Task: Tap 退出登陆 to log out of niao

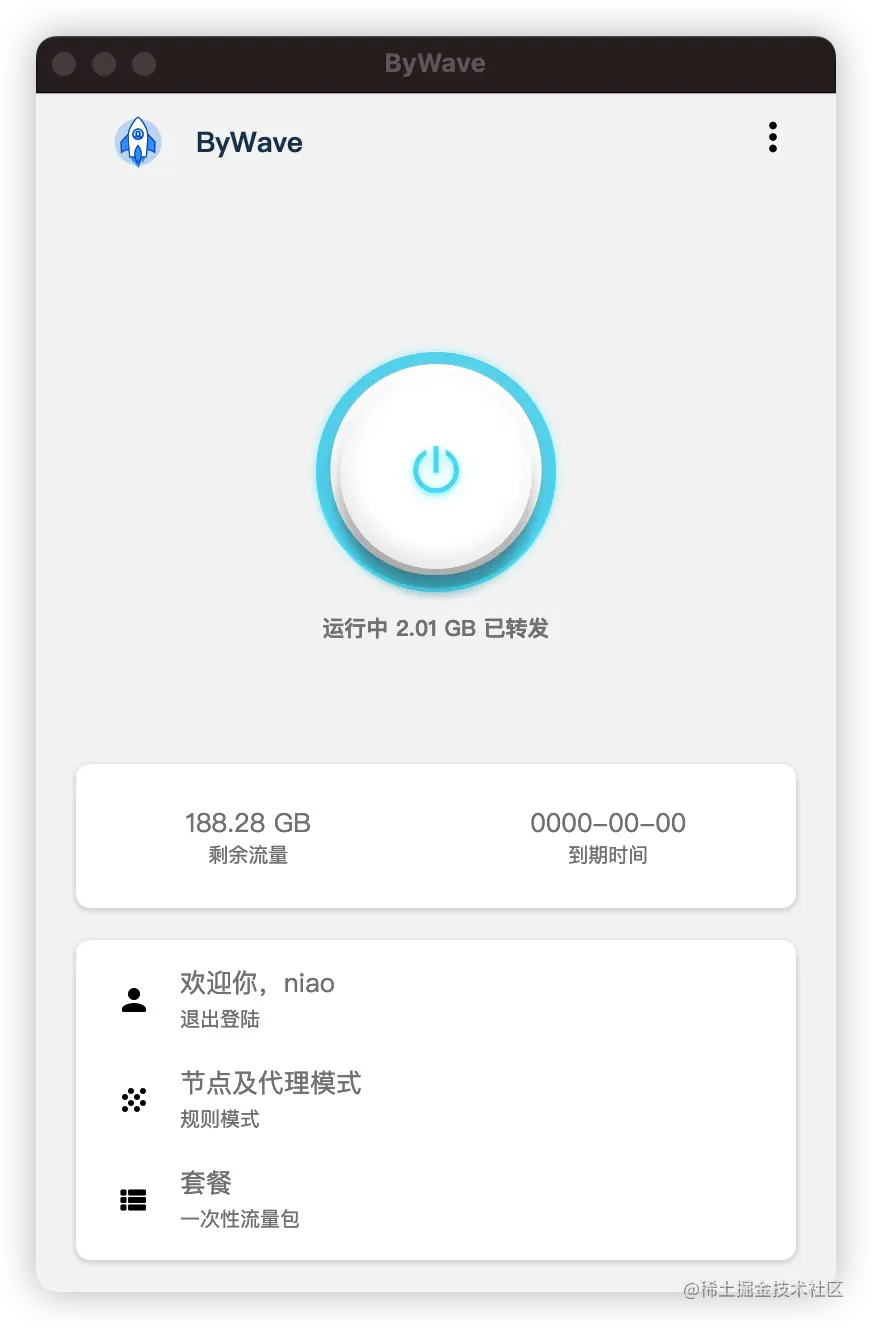Action: (220, 1020)
